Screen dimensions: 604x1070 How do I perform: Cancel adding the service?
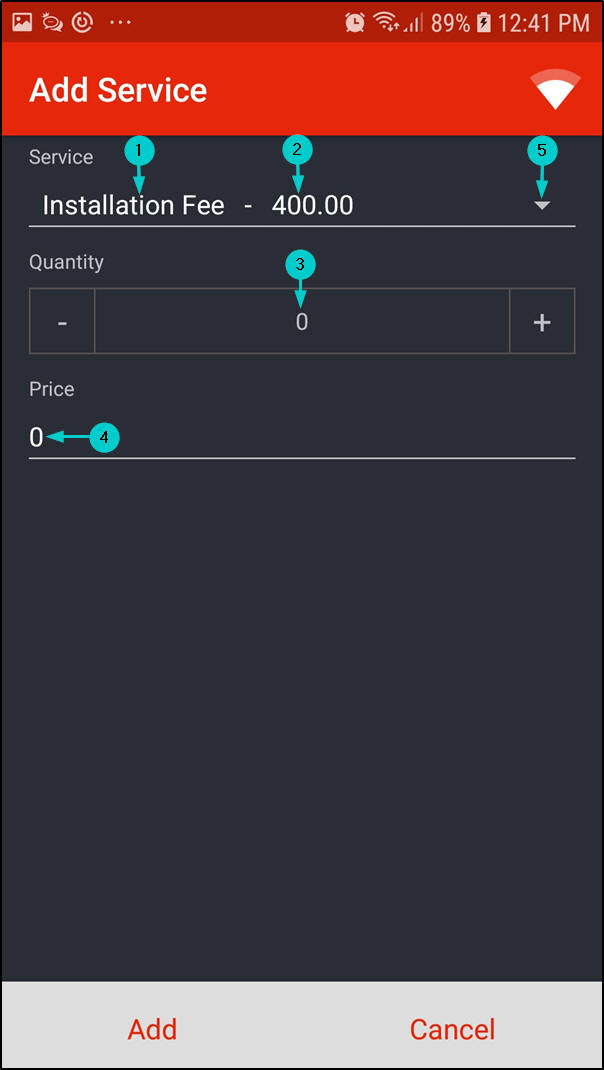click(x=452, y=1029)
